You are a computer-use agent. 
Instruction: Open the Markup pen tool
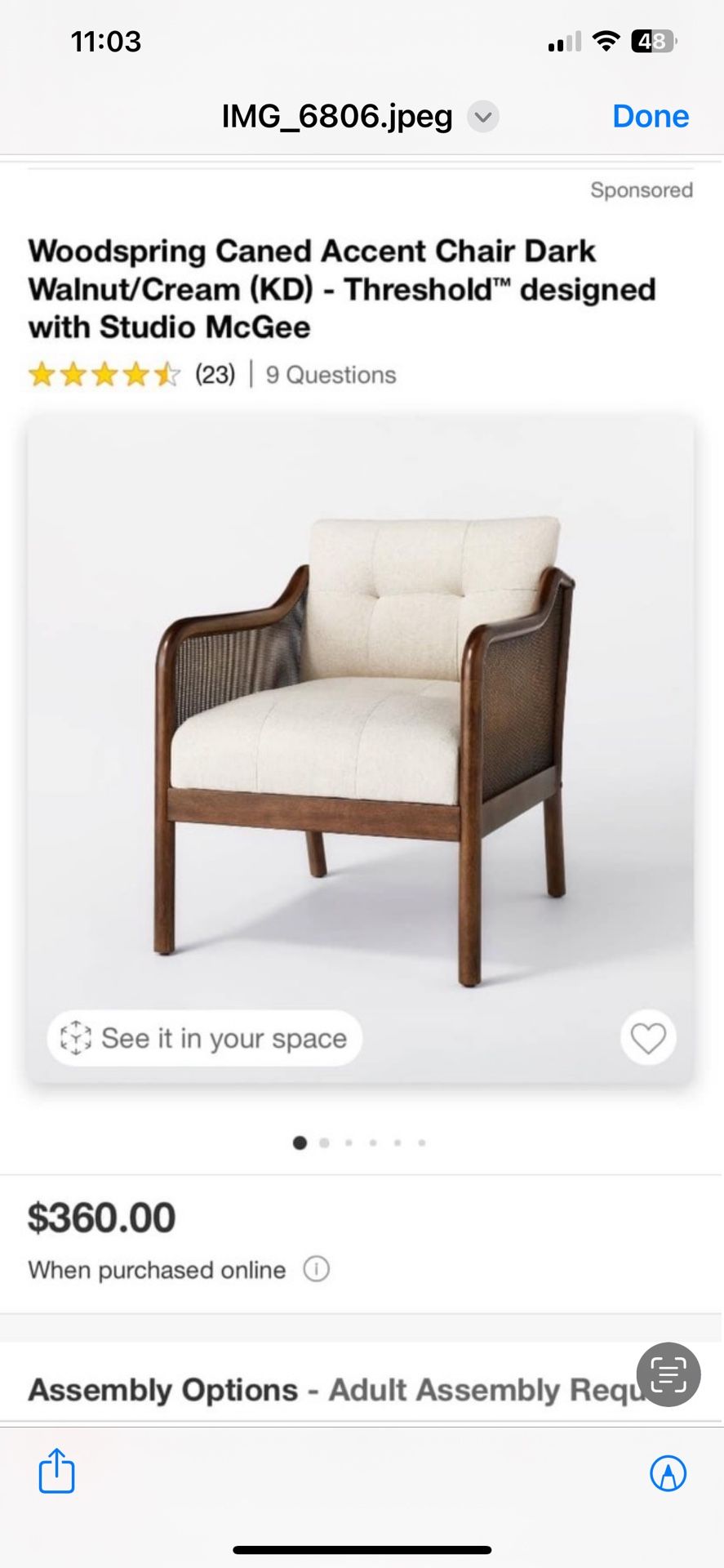[668, 1473]
